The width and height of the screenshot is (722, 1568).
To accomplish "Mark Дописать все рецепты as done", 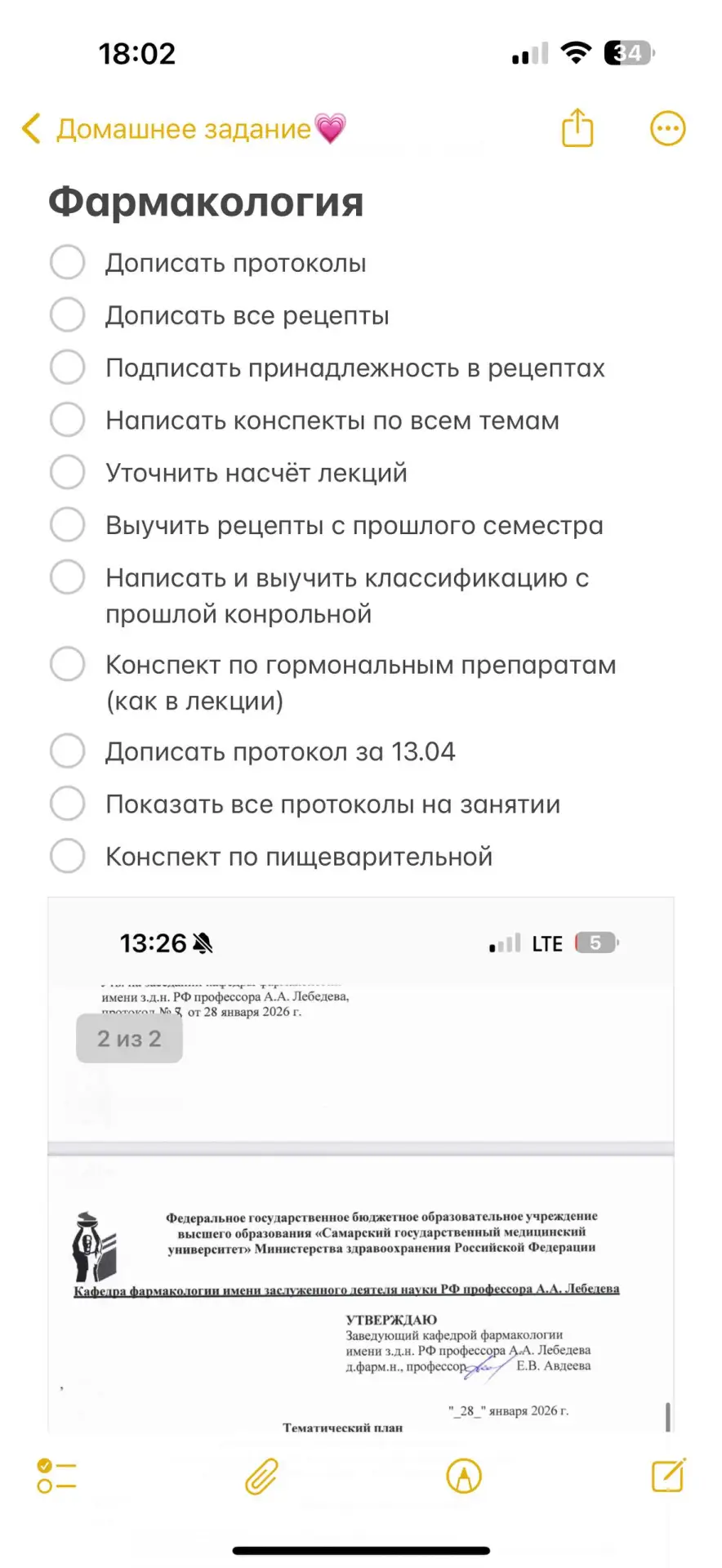I will point(68,314).
